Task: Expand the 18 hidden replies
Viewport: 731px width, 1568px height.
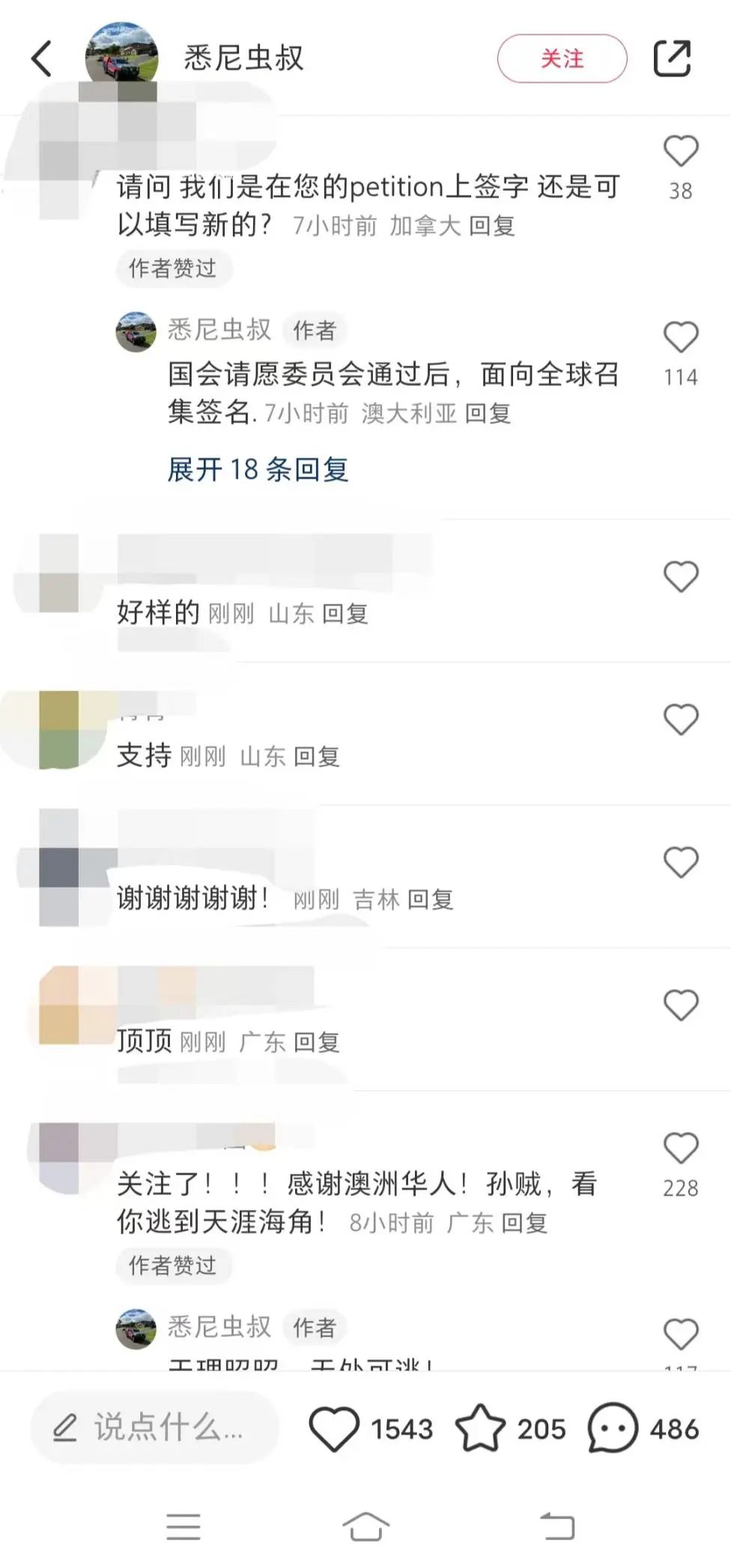Action: tap(258, 470)
